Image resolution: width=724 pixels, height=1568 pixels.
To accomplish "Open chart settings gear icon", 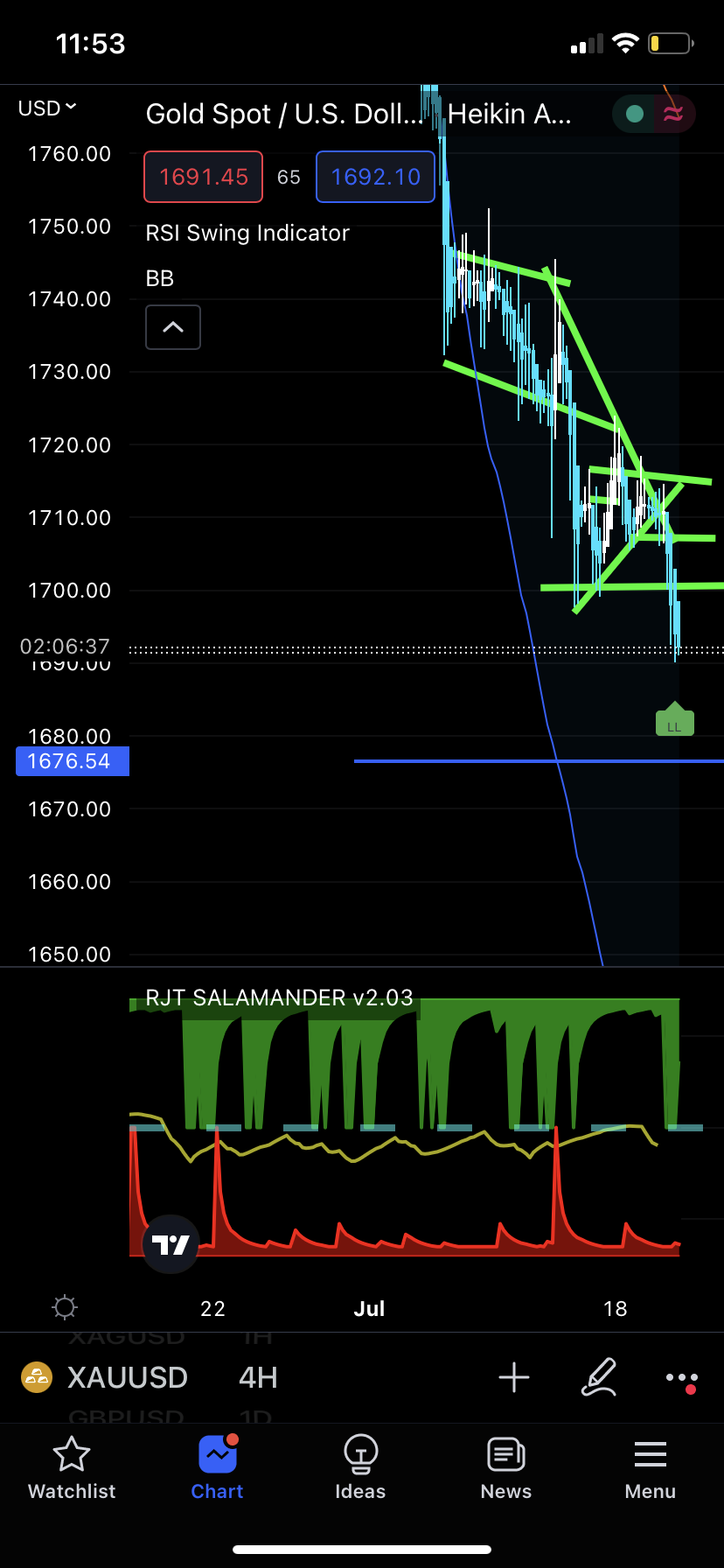I will (65, 1307).
